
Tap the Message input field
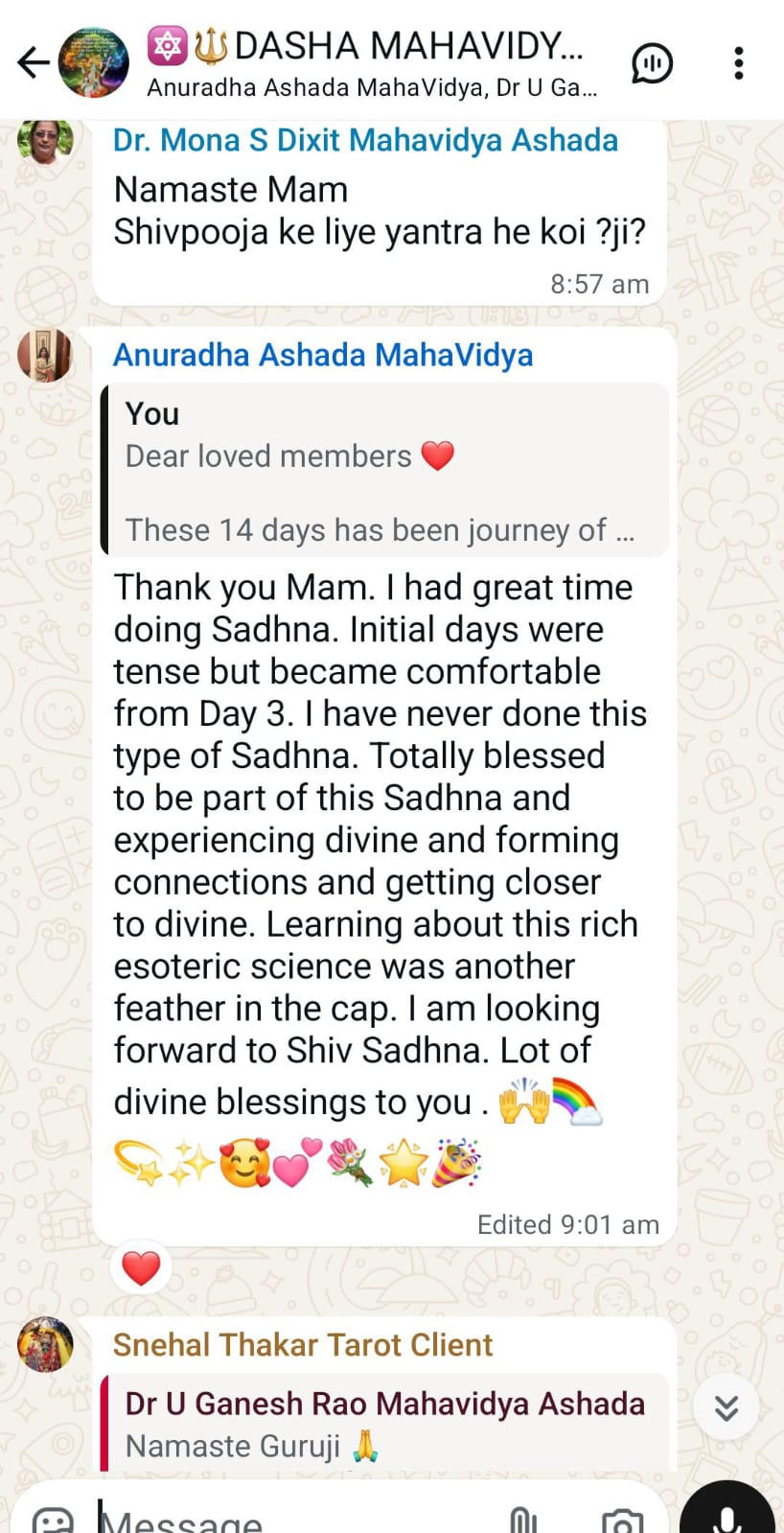(x=288, y=1518)
